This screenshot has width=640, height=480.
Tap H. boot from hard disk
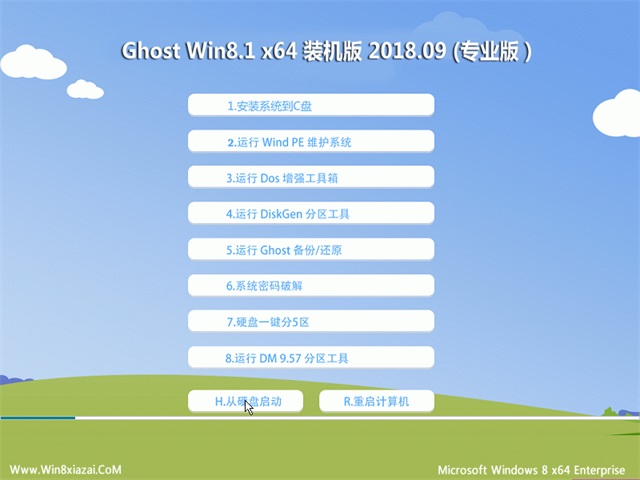(245, 401)
